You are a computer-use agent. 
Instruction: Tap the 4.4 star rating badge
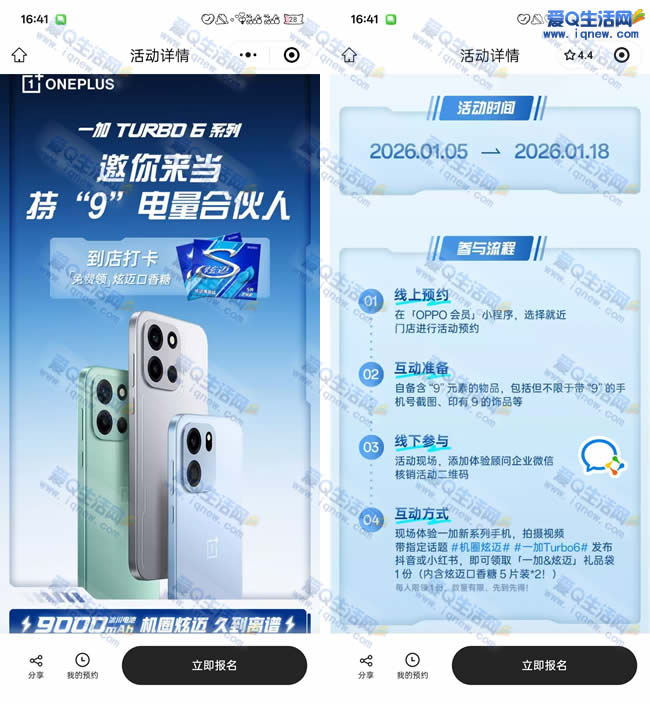[579, 56]
